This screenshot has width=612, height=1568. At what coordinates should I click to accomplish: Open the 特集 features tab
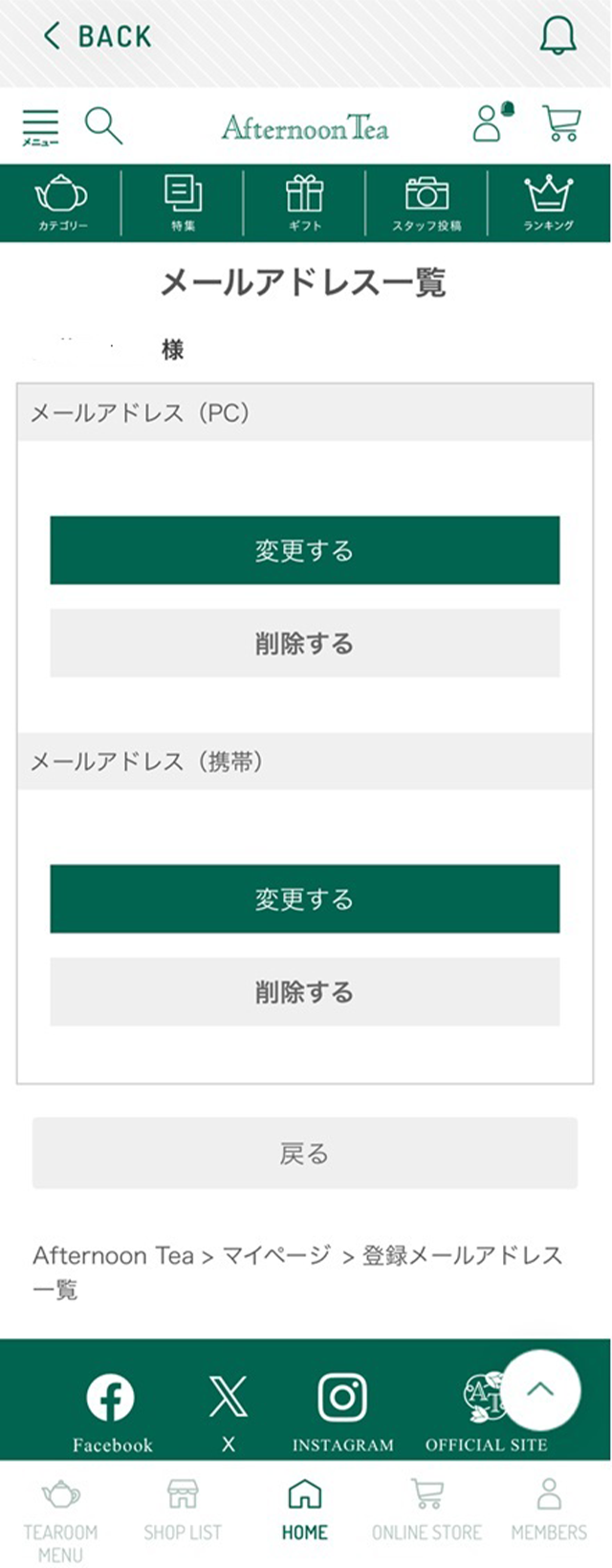click(x=183, y=202)
